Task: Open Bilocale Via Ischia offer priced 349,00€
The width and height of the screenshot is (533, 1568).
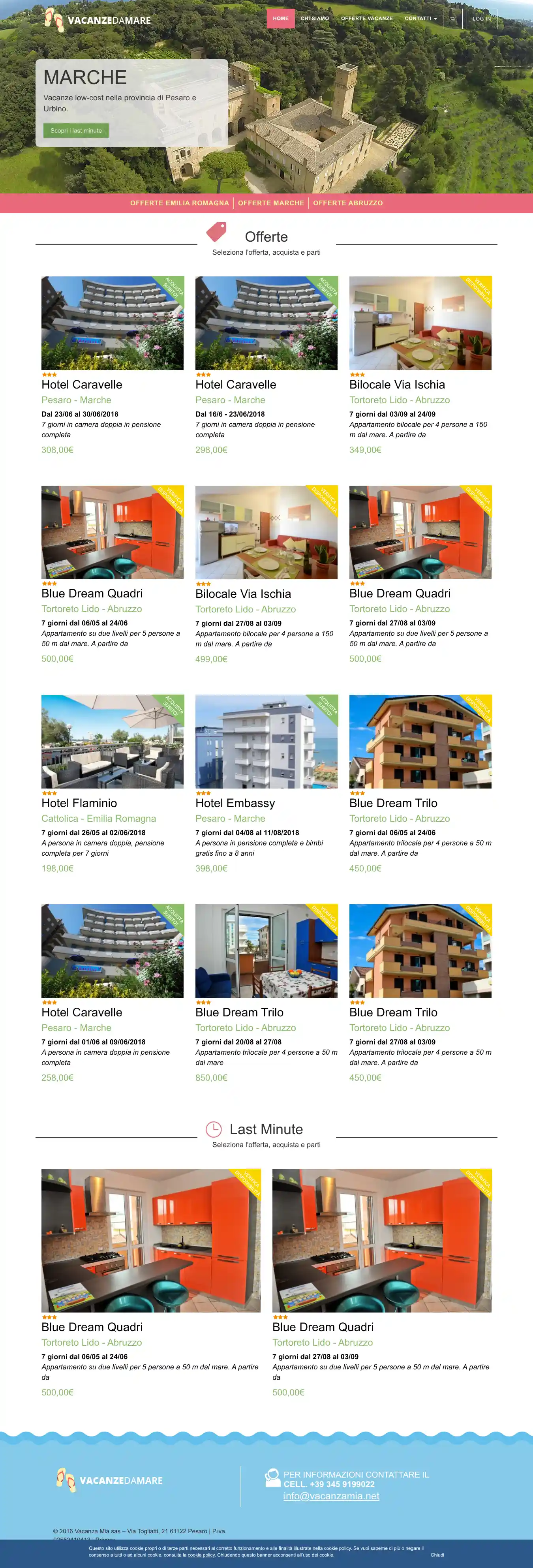Action: pyautogui.click(x=397, y=384)
